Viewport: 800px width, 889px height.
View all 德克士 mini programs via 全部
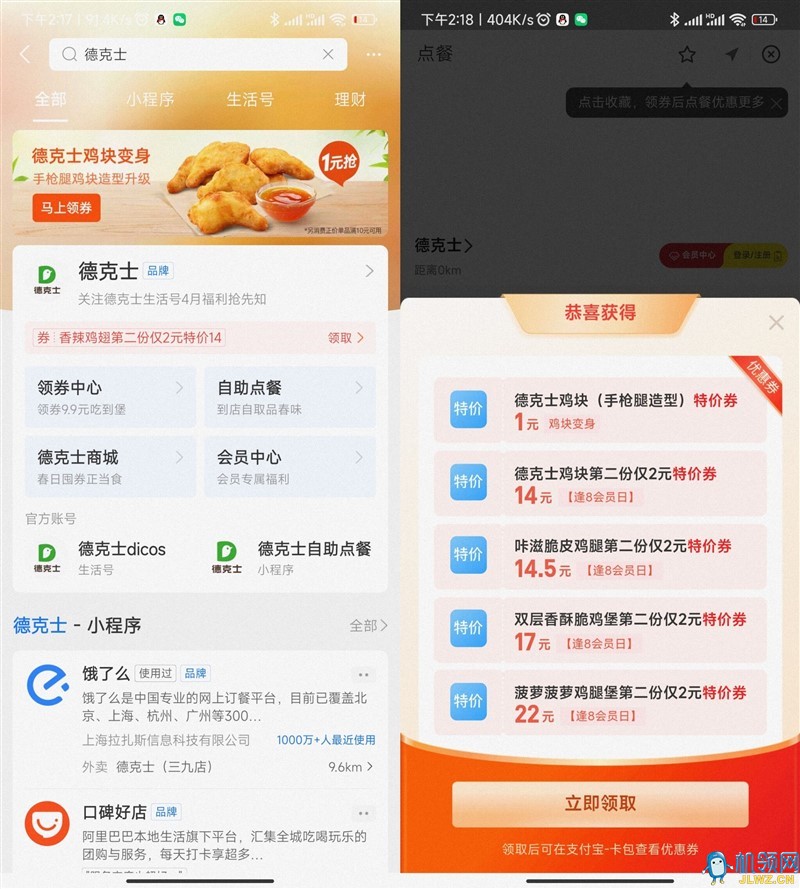[x=367, y=626]
